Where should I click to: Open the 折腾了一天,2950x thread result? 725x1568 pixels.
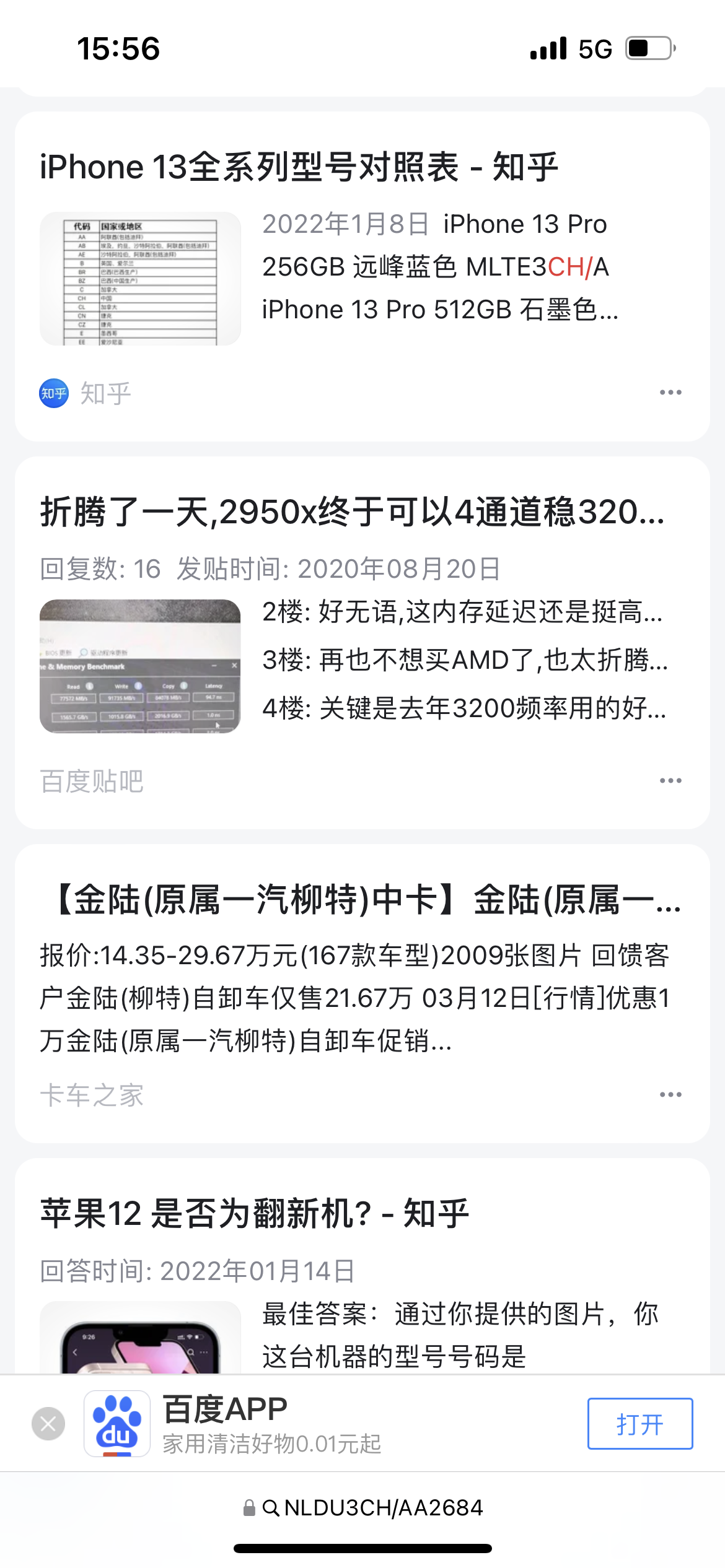(352, 513)
